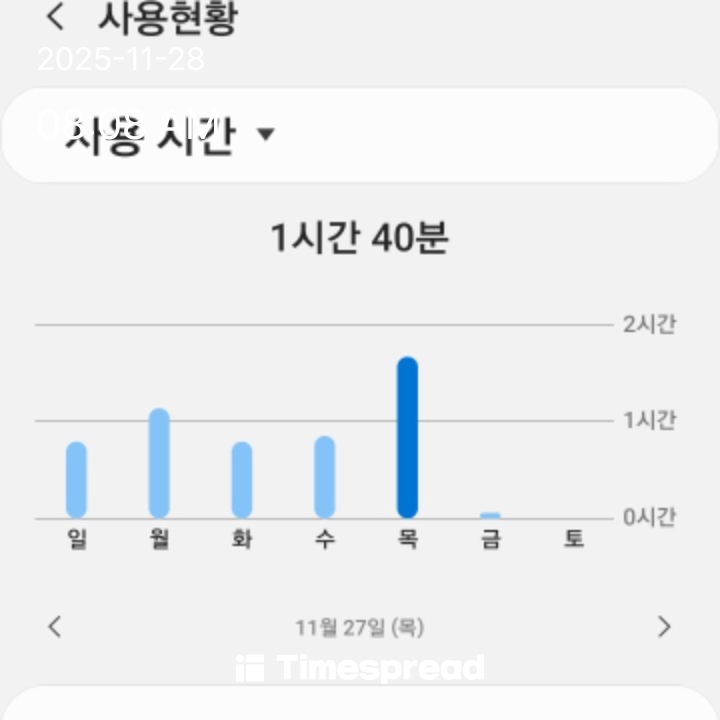This screenshot has width=720, height=720.
Task: Select the 목 bar in chart
Action: [x=407, y=438]
